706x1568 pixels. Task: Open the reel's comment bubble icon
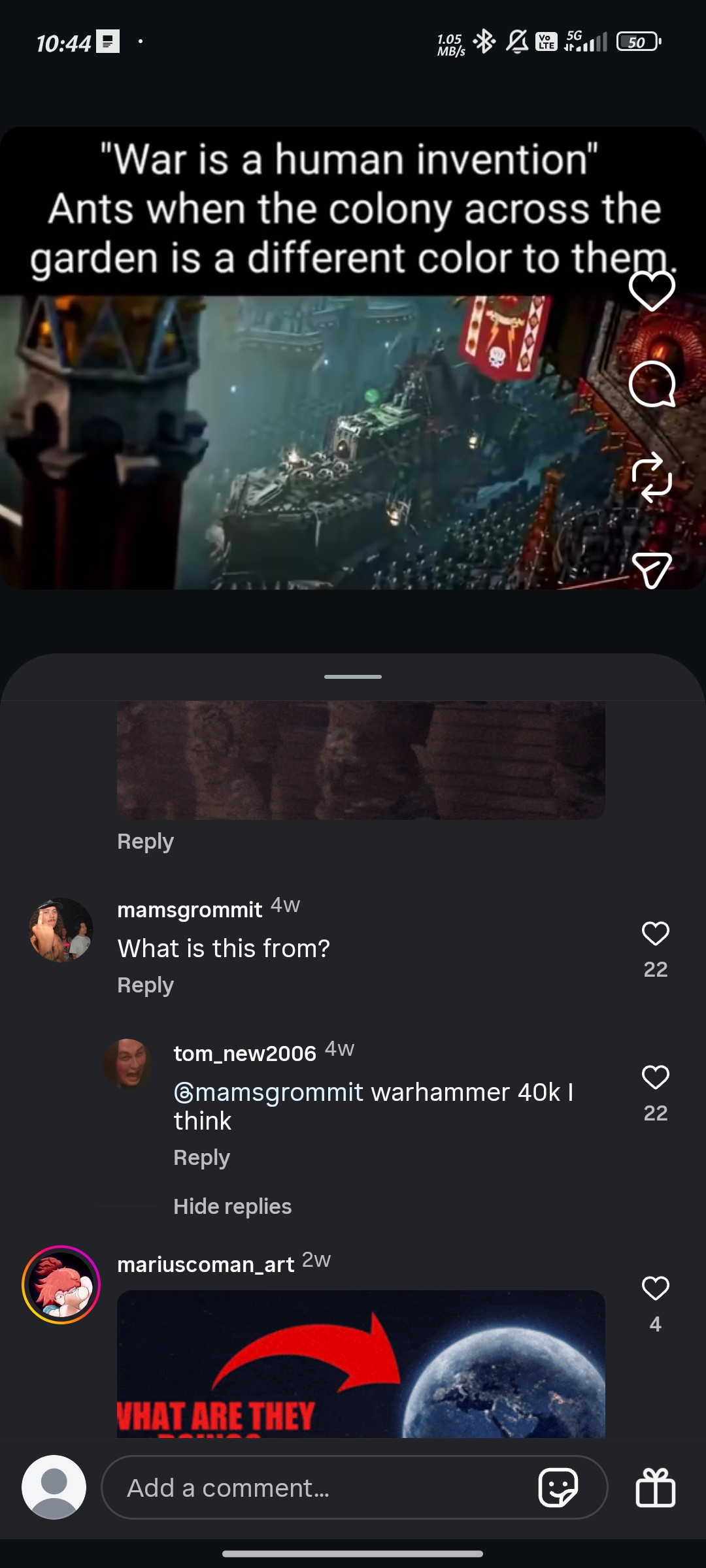pos(652,384)
